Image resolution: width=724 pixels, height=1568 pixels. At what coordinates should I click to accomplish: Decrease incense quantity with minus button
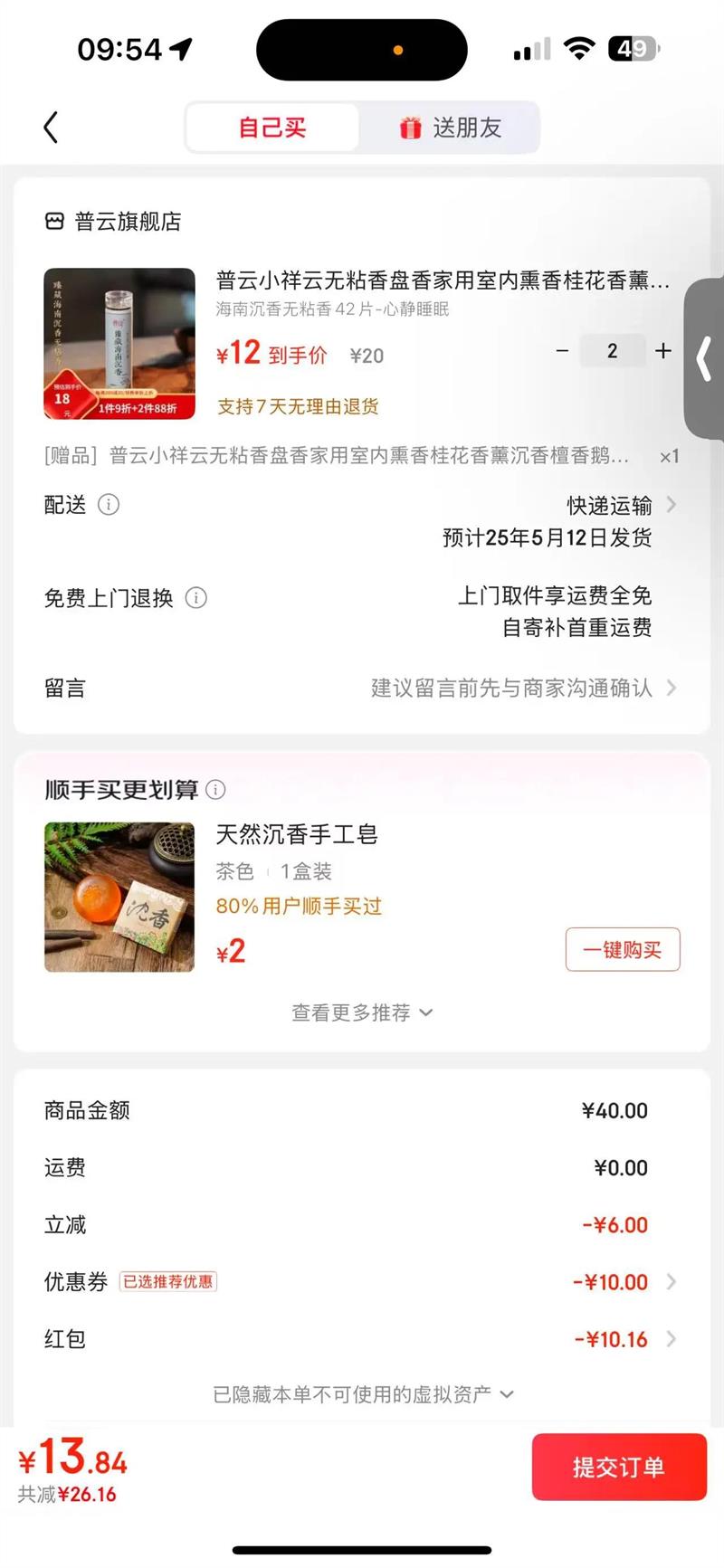pyautogui.click(x=562, y=351)
